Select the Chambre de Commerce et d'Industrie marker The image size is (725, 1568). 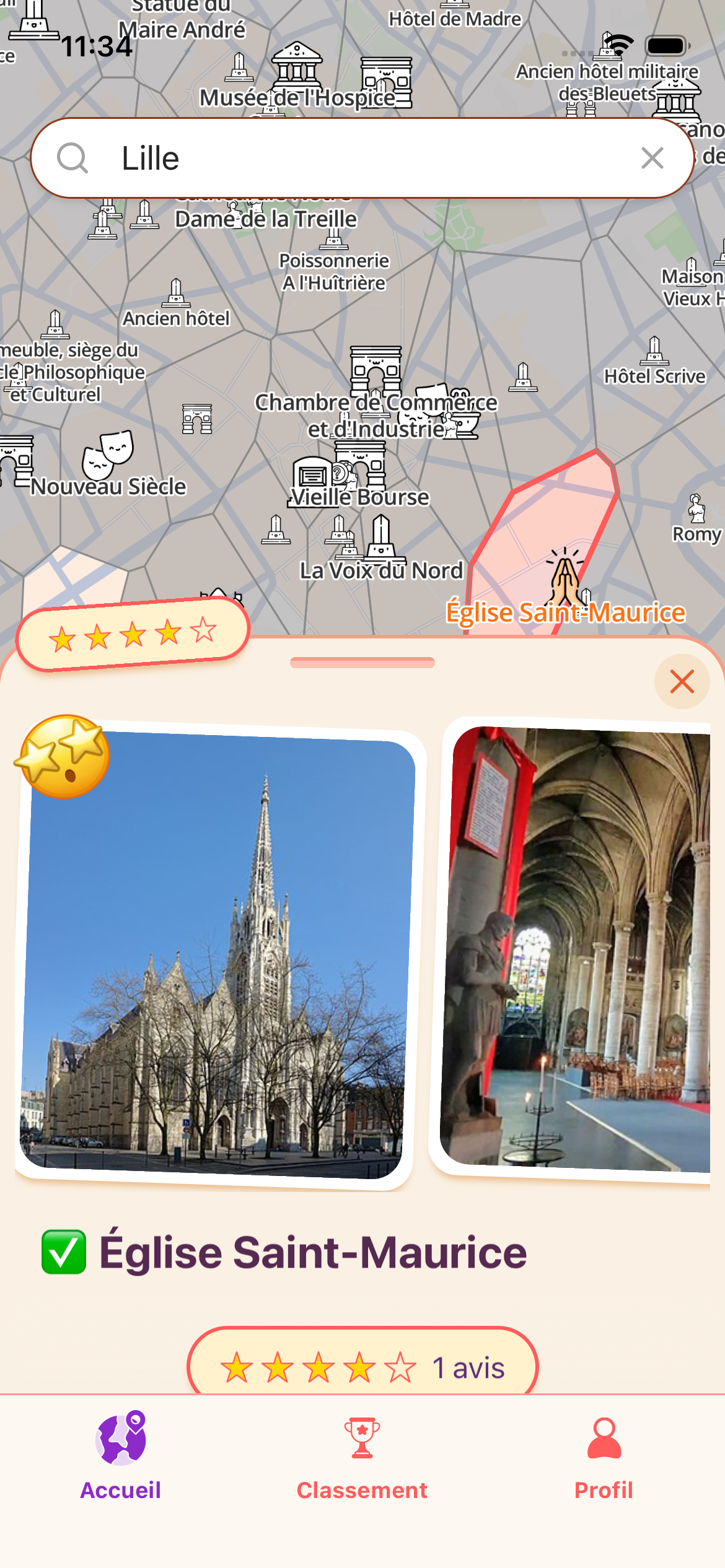pyautogui.click(x=376, y=370)
